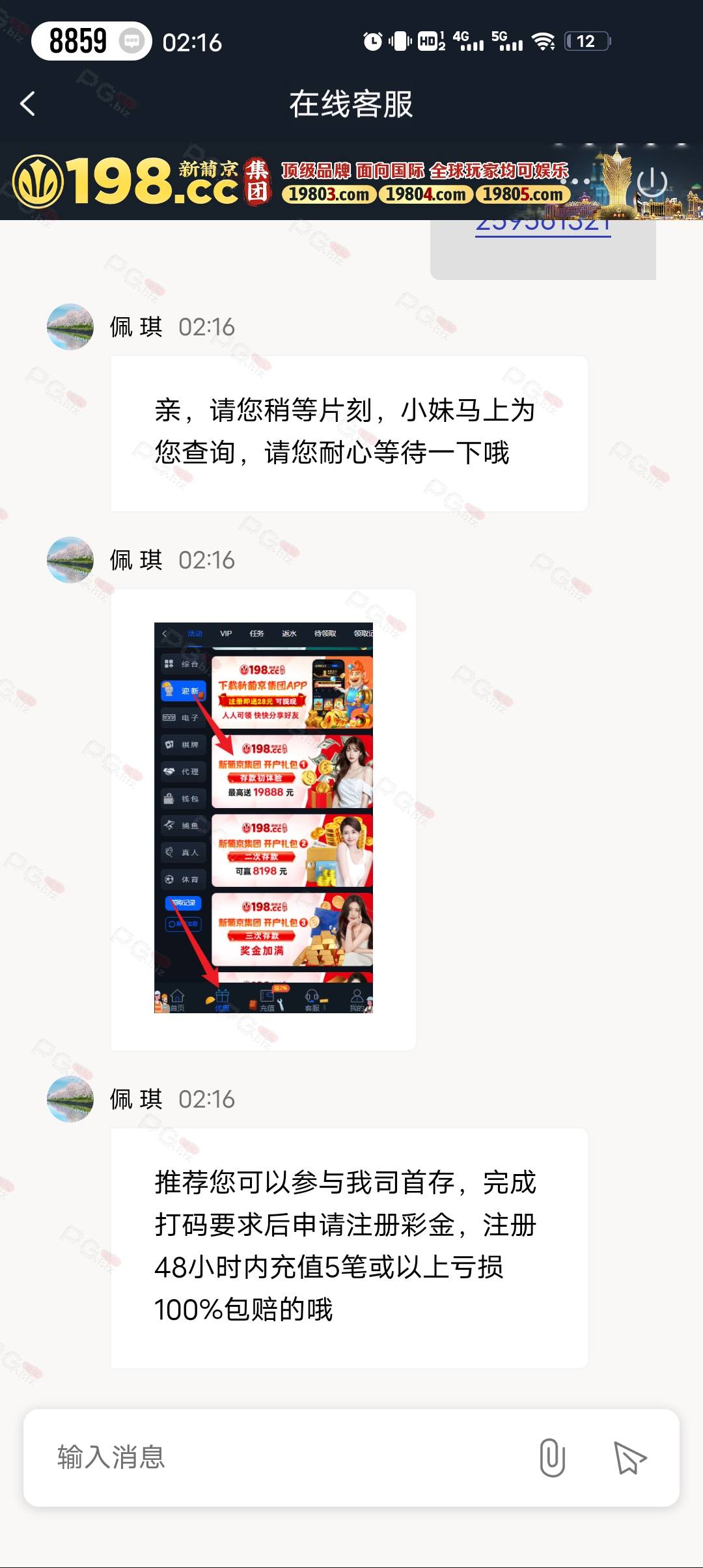The height and width of the screenshot is (1568, 703).
Task: Open the promo screenshot sent by 佩琪
Action: point(264,818)
